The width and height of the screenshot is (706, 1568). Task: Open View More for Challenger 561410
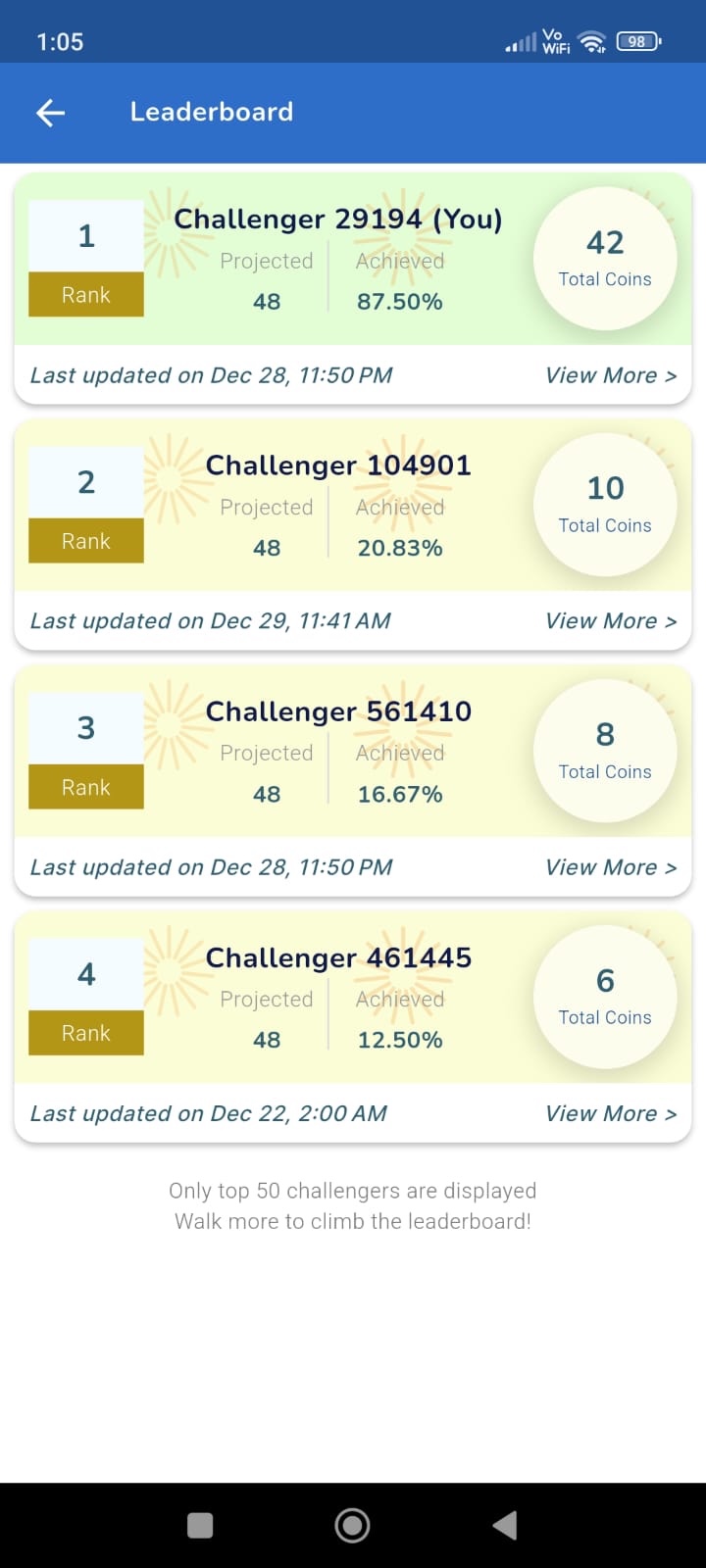[610, 867]
